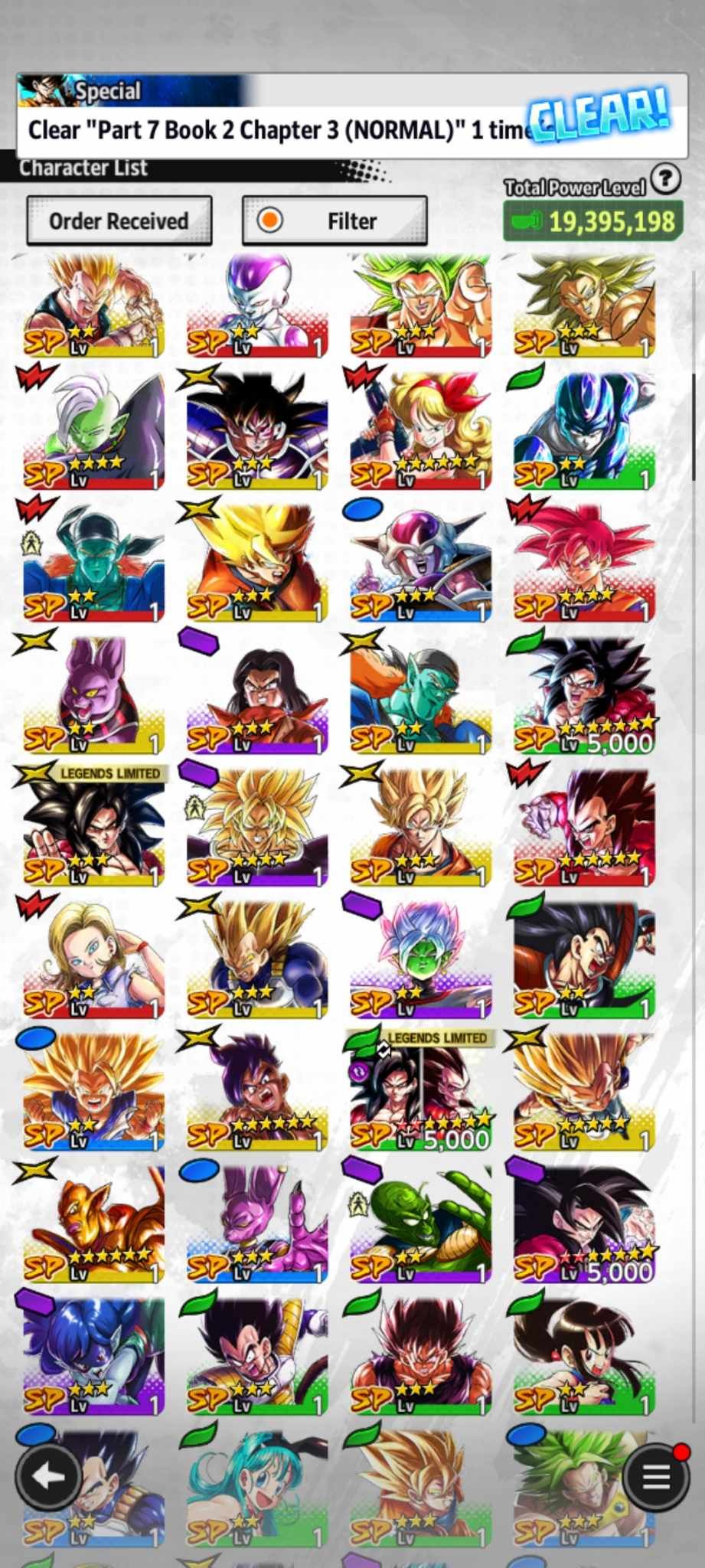Open the Turles character tile
The height and width of the screenshot is (1568, 705).
[256, 429]
